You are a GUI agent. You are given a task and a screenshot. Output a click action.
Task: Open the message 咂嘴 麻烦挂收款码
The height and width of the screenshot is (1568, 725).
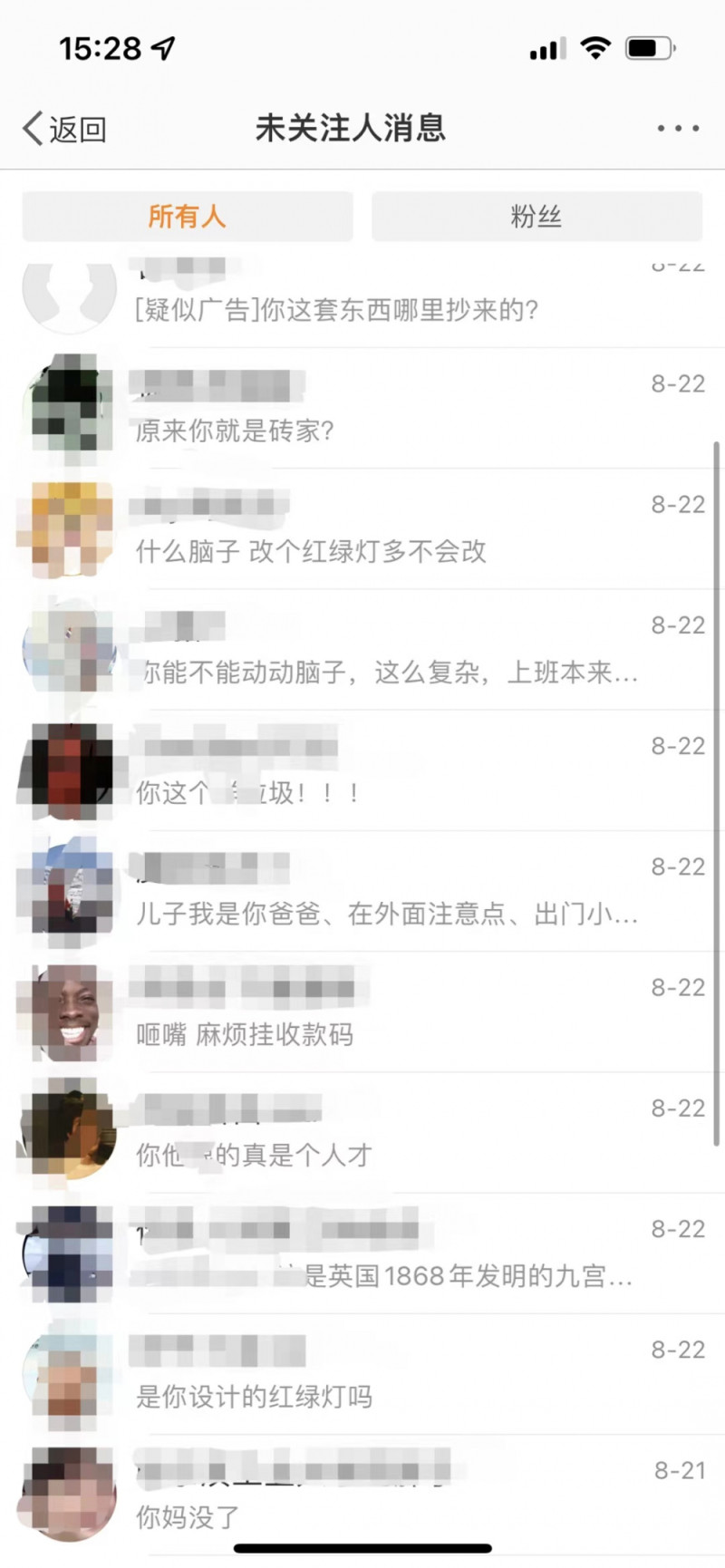(x=362, y=1011)
